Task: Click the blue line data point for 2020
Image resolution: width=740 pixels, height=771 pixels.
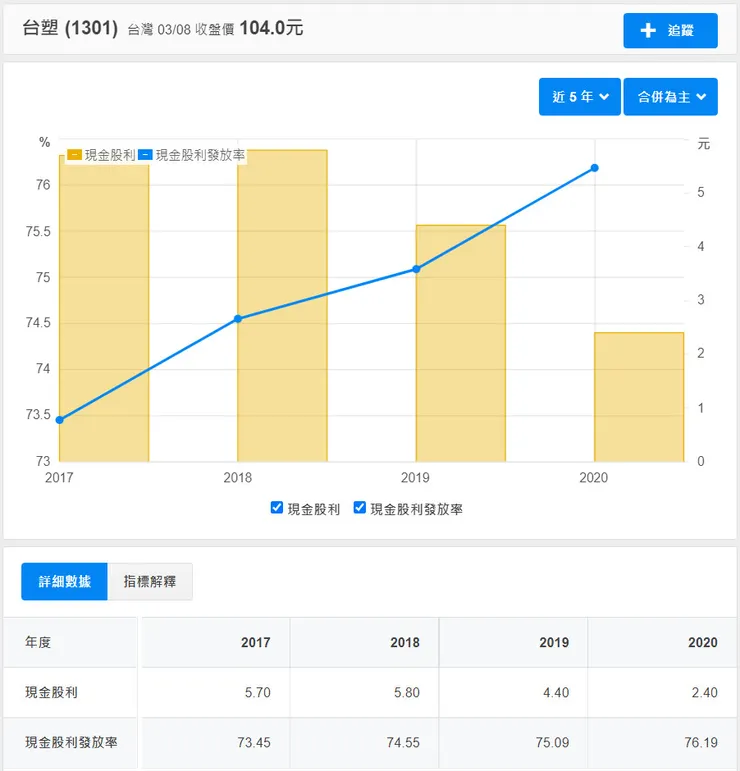Action: pyautogui.click(x=594, y=169)
